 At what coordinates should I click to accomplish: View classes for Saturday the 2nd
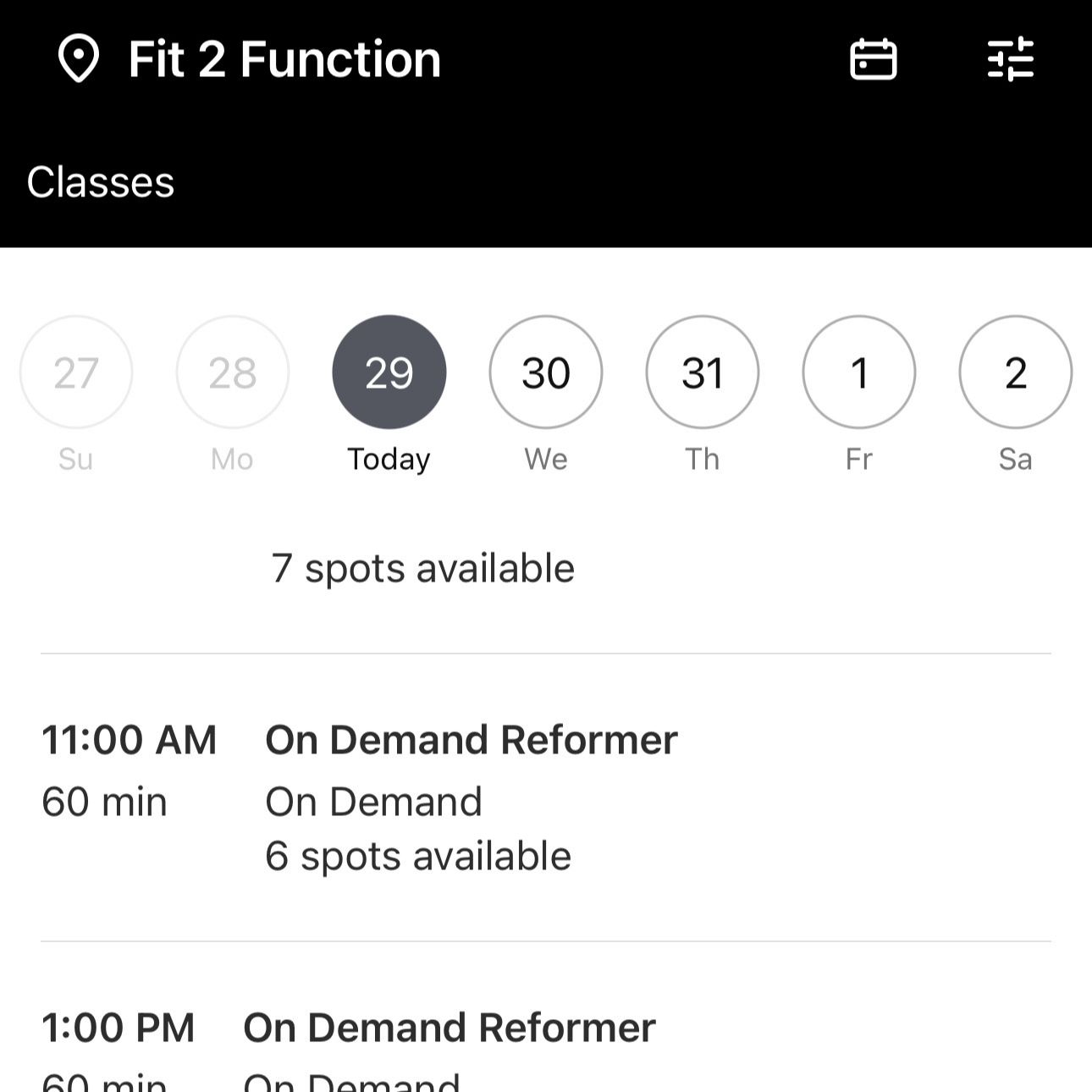pyautogui.click(x=1016, y=372)
